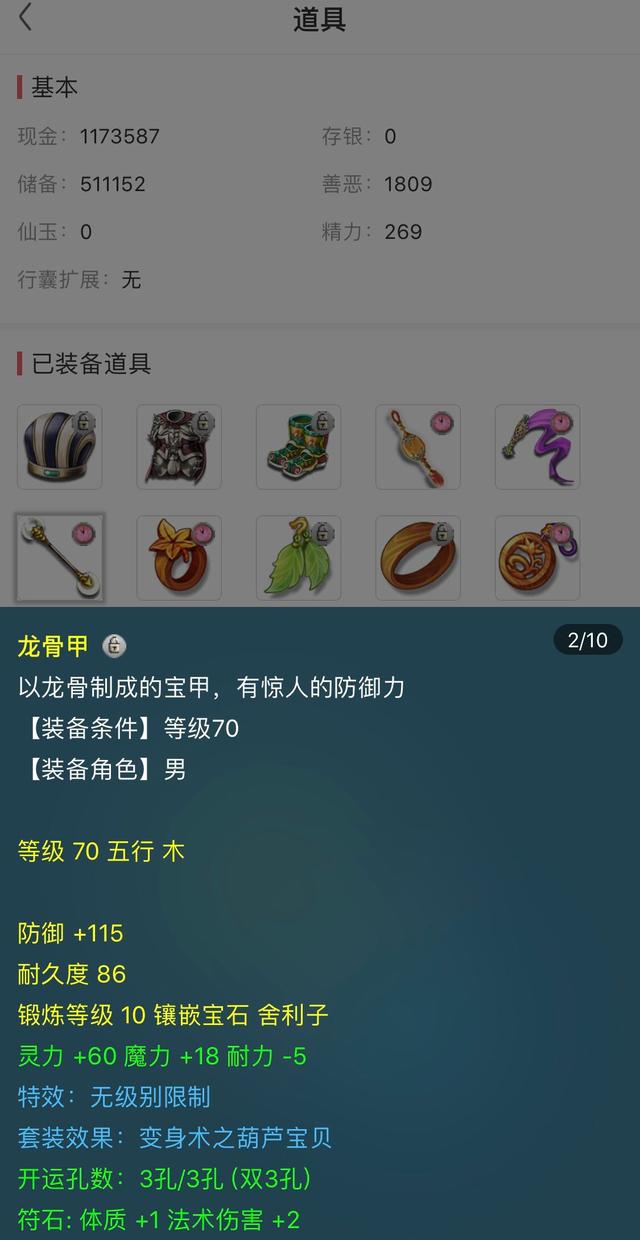View the orange pendant necklace item
Image resolution: width=640 pixels, height=1240 pixels.
pyautogui.click(x=418, y=447)
